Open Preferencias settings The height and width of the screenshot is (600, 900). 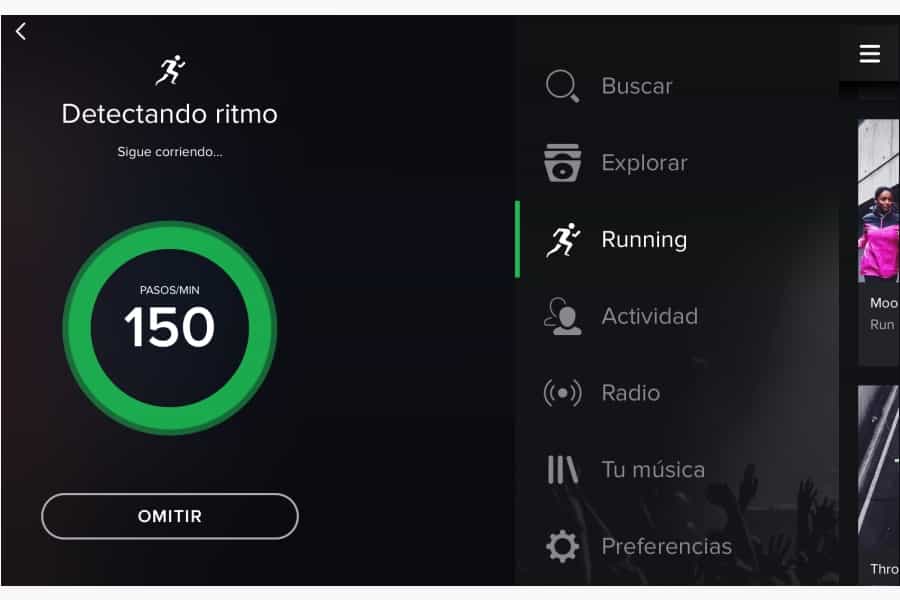click(x=665, y=547)
